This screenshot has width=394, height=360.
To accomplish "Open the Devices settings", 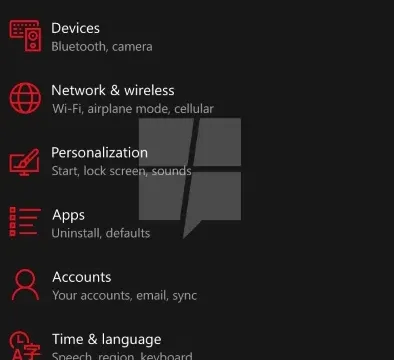I will coord(197,36).
